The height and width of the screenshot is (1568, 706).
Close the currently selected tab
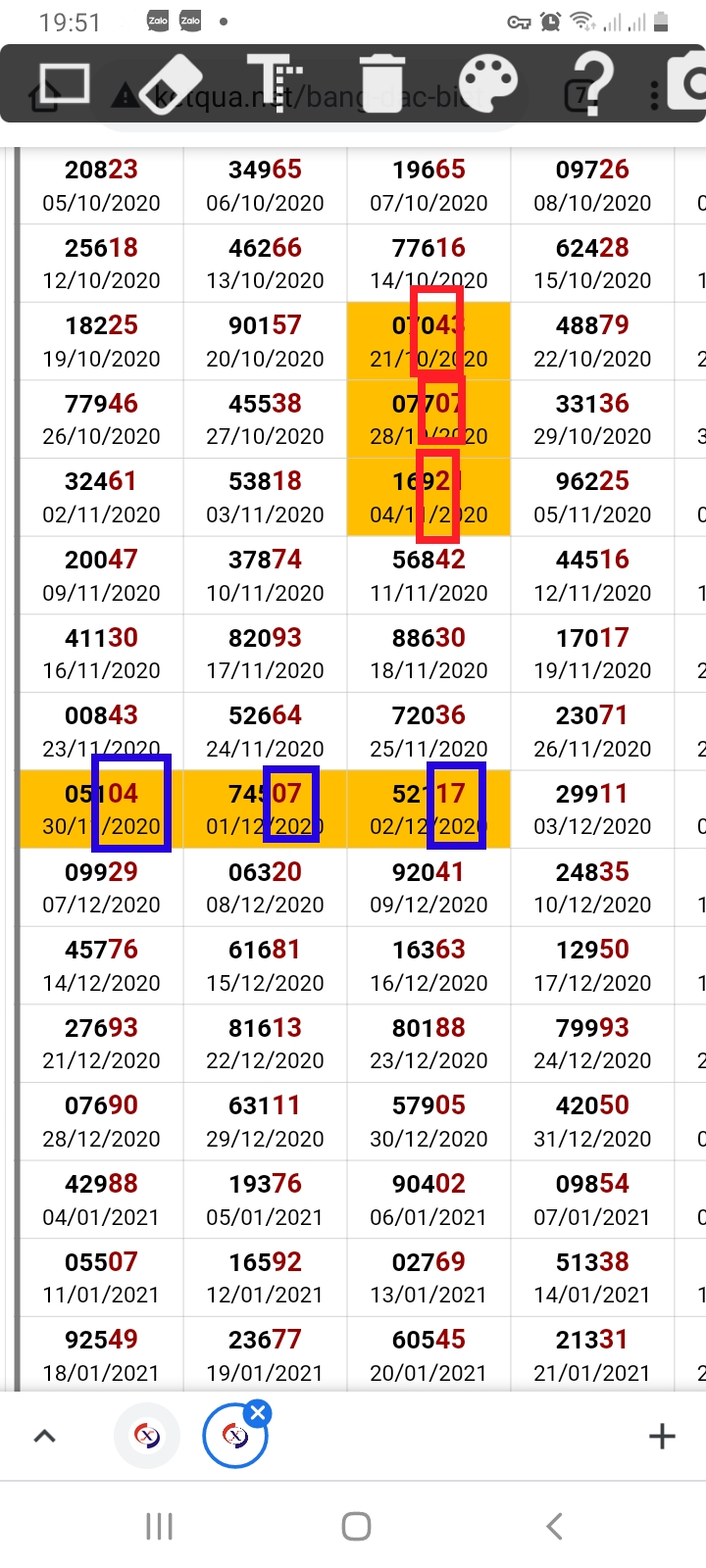point(258,1412)
